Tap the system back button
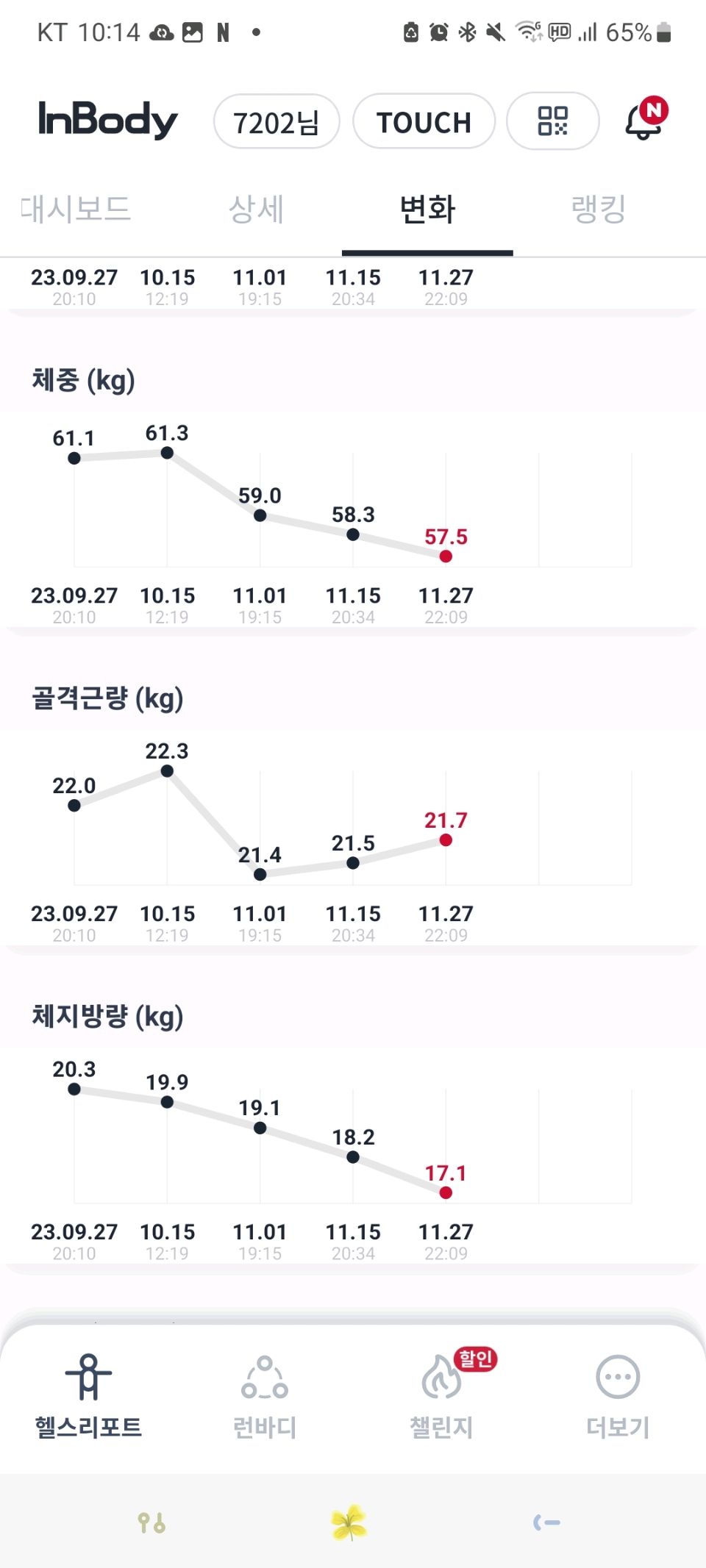 coord(546,1522)
